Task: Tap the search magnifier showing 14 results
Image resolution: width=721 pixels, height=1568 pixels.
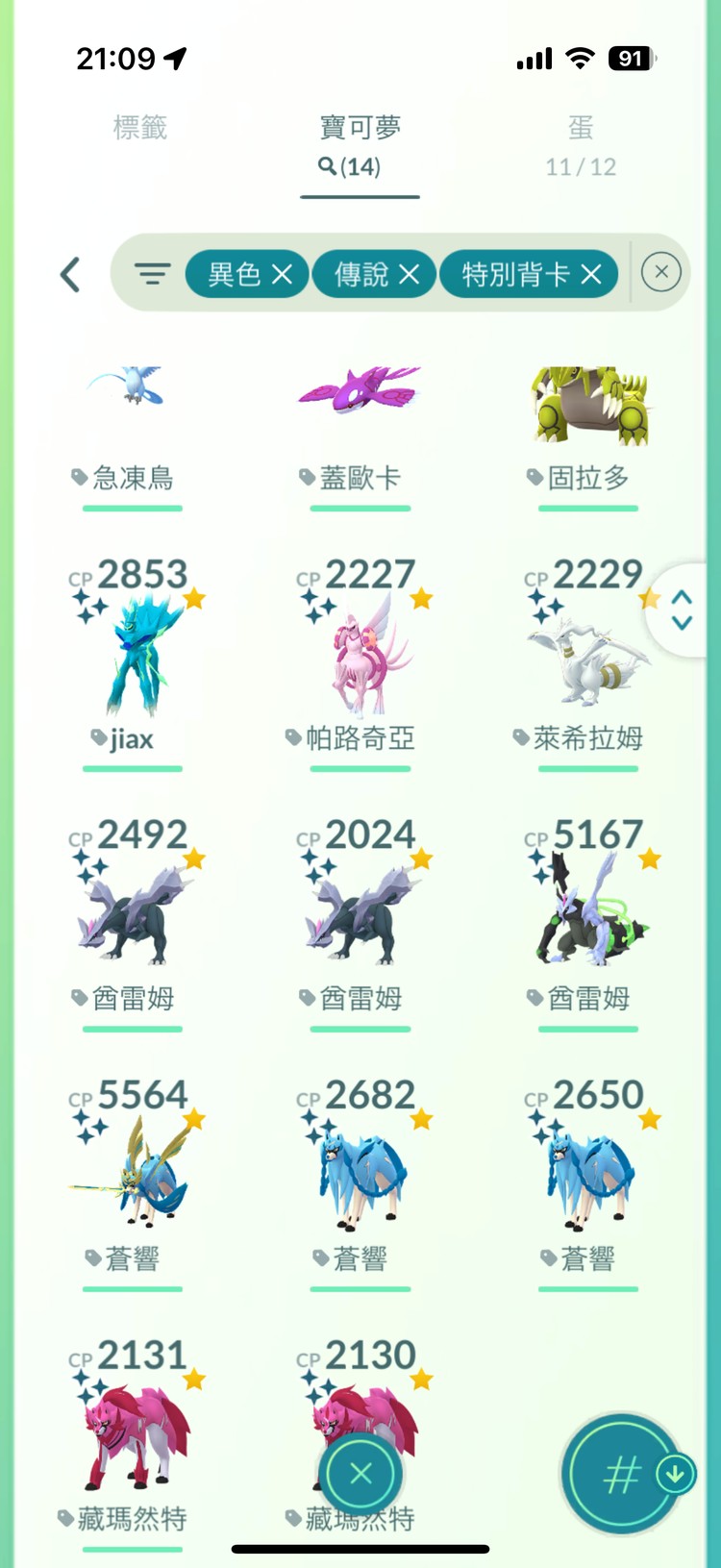Action: (360, 165)
